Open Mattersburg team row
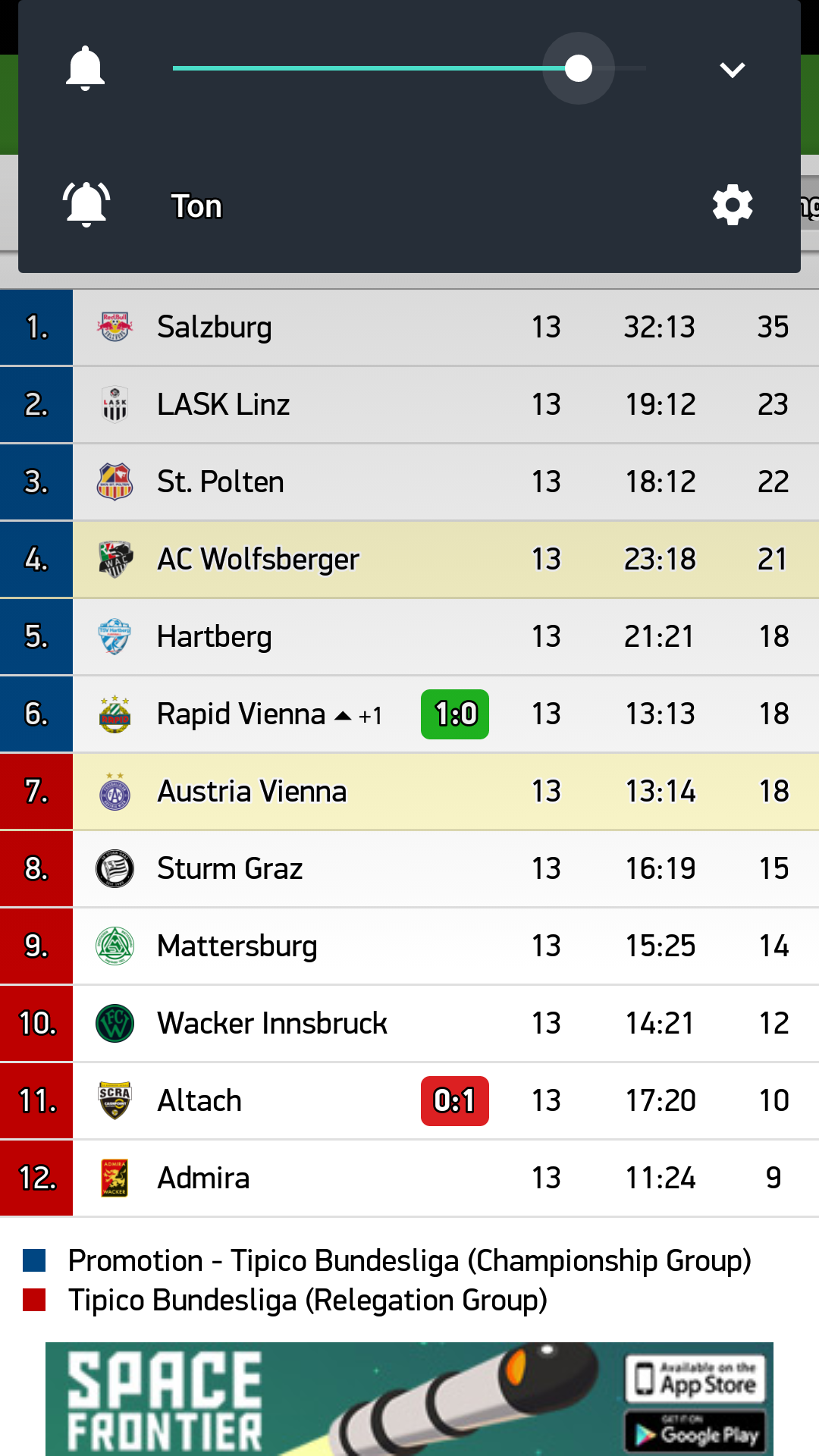Viewport: 819px width, 1456px height. click(x=409, y=946)
